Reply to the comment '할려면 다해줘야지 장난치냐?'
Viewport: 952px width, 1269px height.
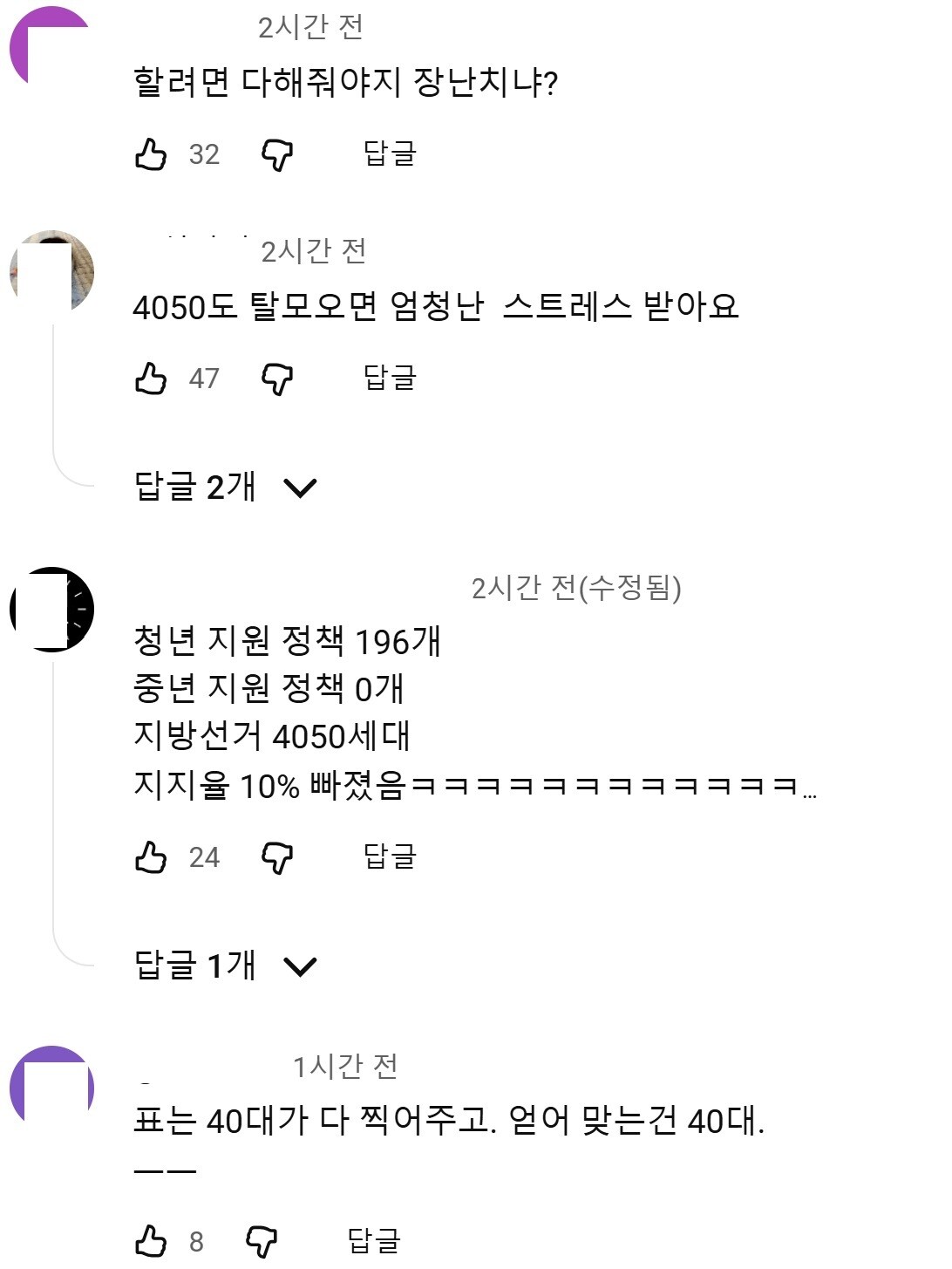pyautogui.click(x=390, y=154)
